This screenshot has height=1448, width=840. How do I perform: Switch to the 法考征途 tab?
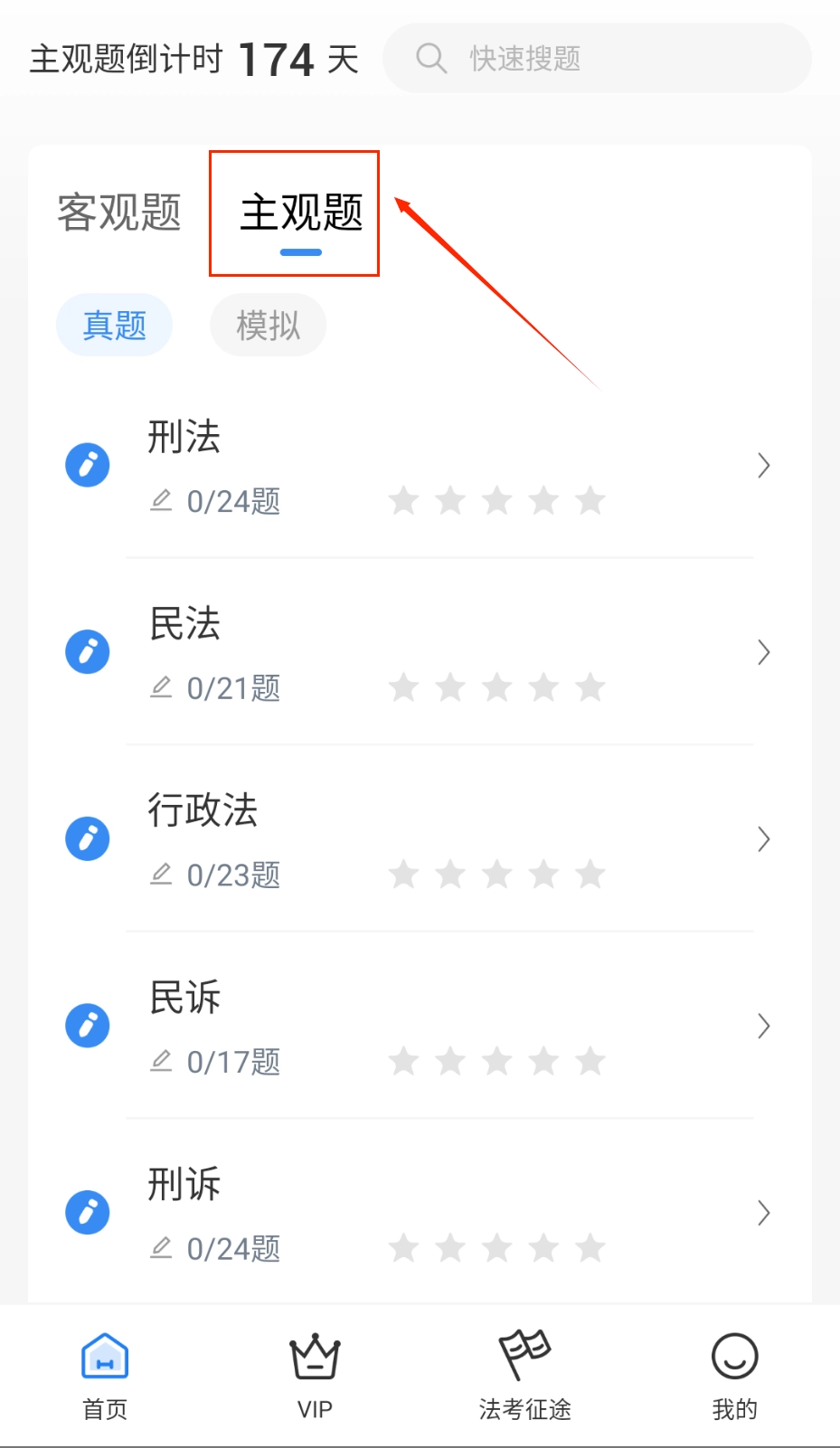pos(524,1375)
